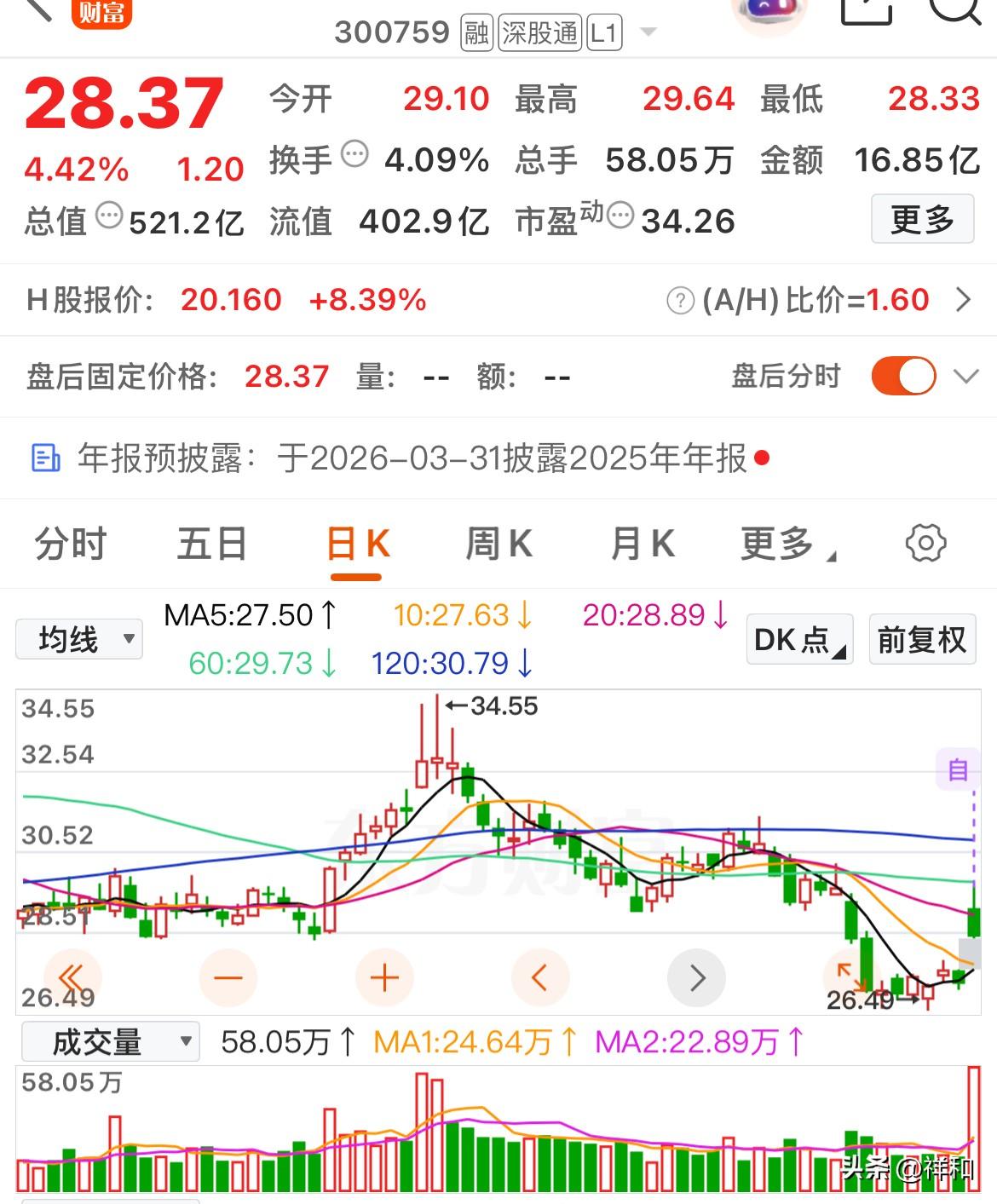Switch to the 月K monthly chart tab
Image resolution: width=997 pixels, height=1204 pixels.
coord(642,543)
